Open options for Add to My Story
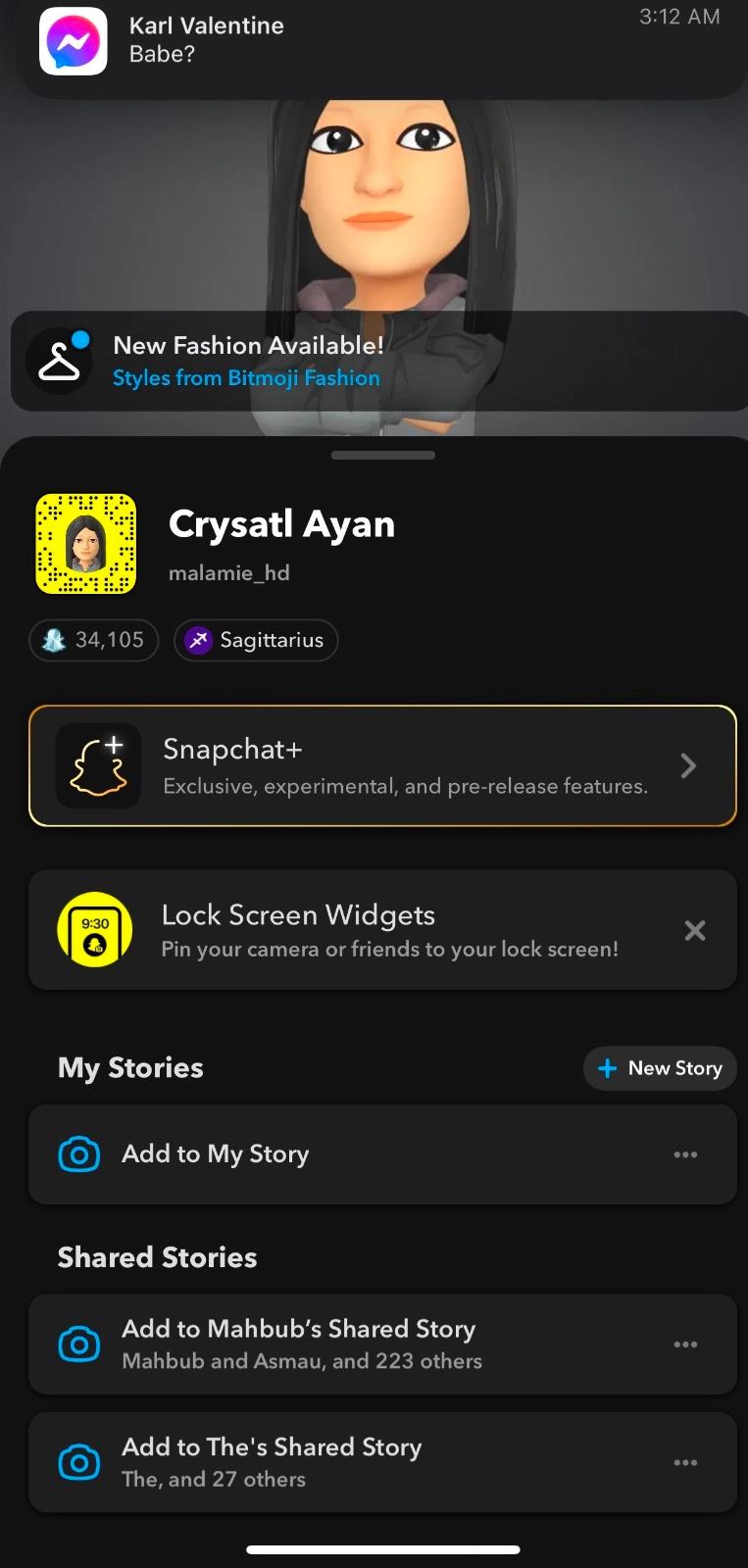Viewport: 748px width, 1568px height. (685, 1154)
